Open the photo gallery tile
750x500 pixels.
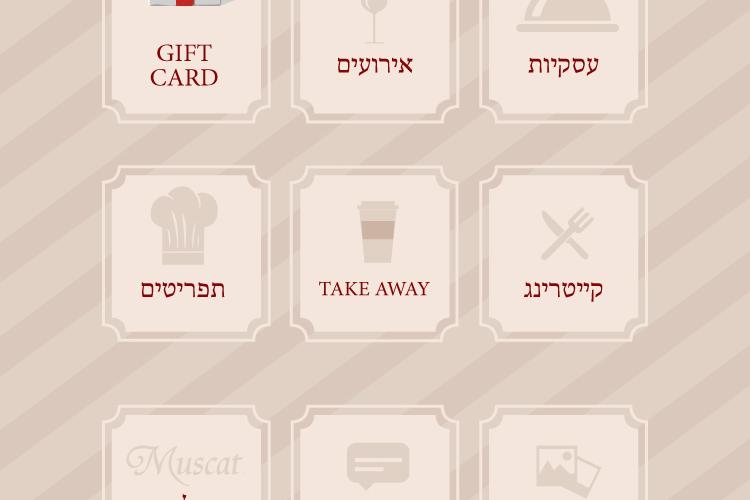[563, 462]
